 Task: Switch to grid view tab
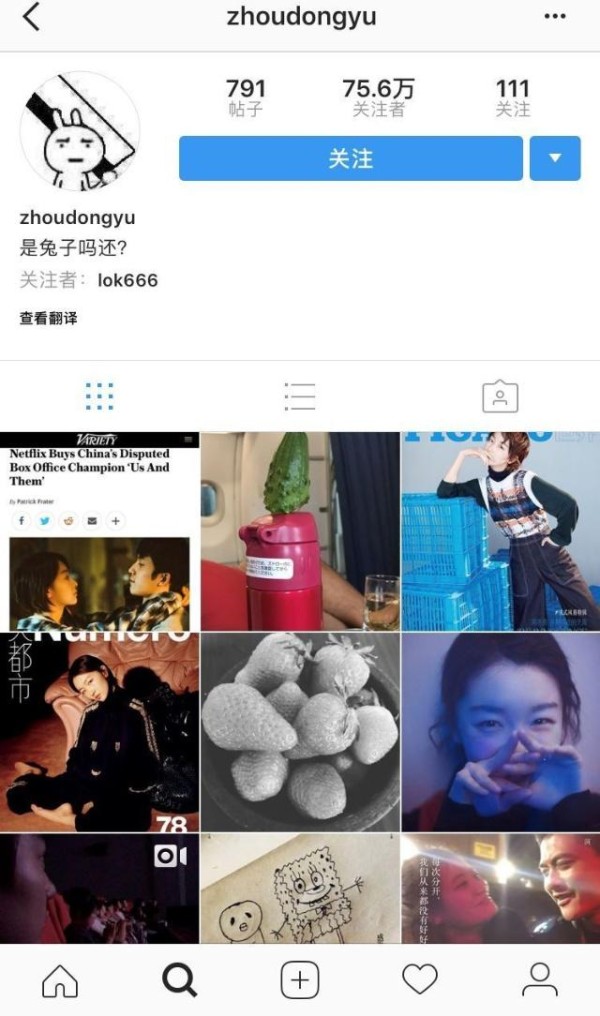tap(99, 396)
